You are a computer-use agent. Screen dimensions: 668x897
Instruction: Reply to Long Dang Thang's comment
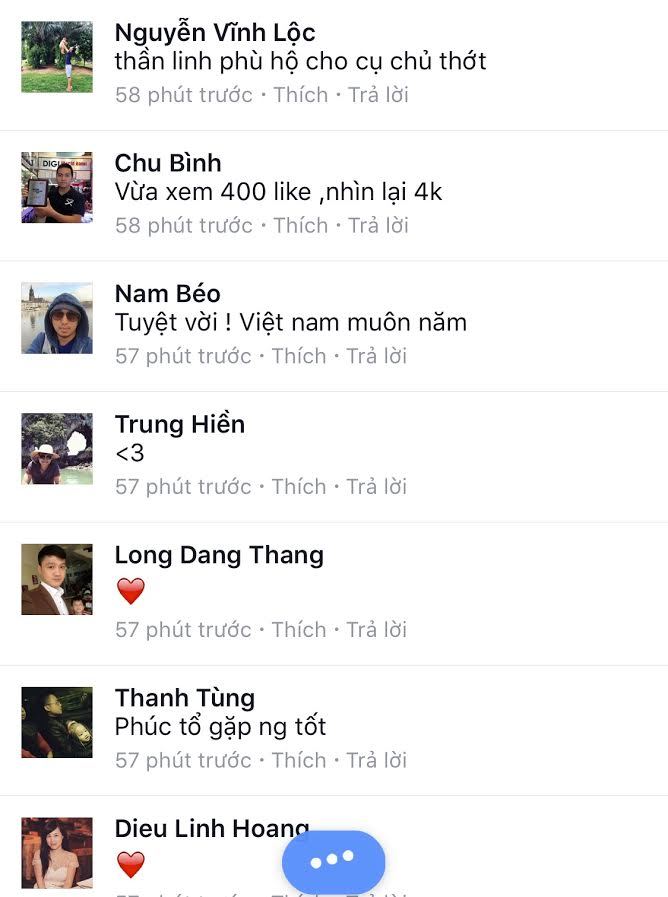(377, 630)
